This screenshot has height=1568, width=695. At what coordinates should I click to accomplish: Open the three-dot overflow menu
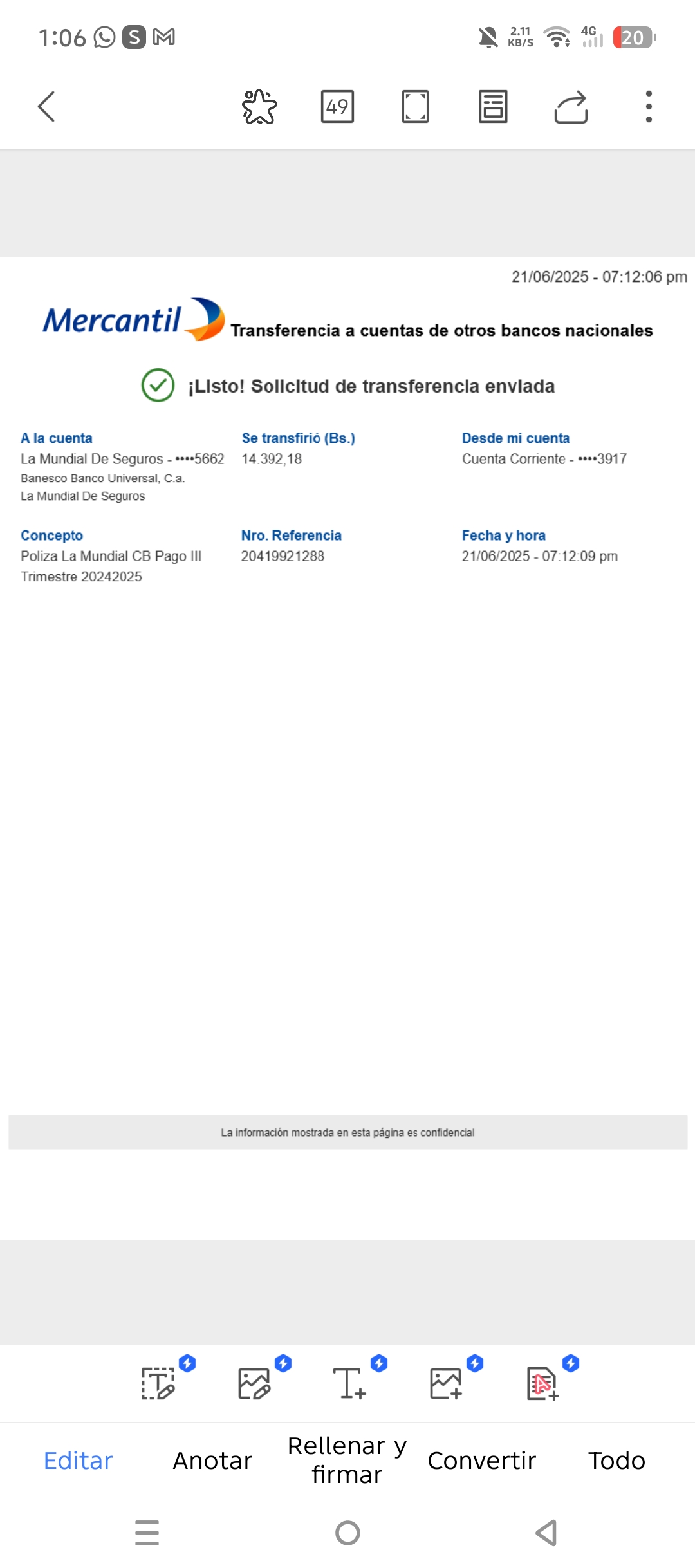[649, 106]
